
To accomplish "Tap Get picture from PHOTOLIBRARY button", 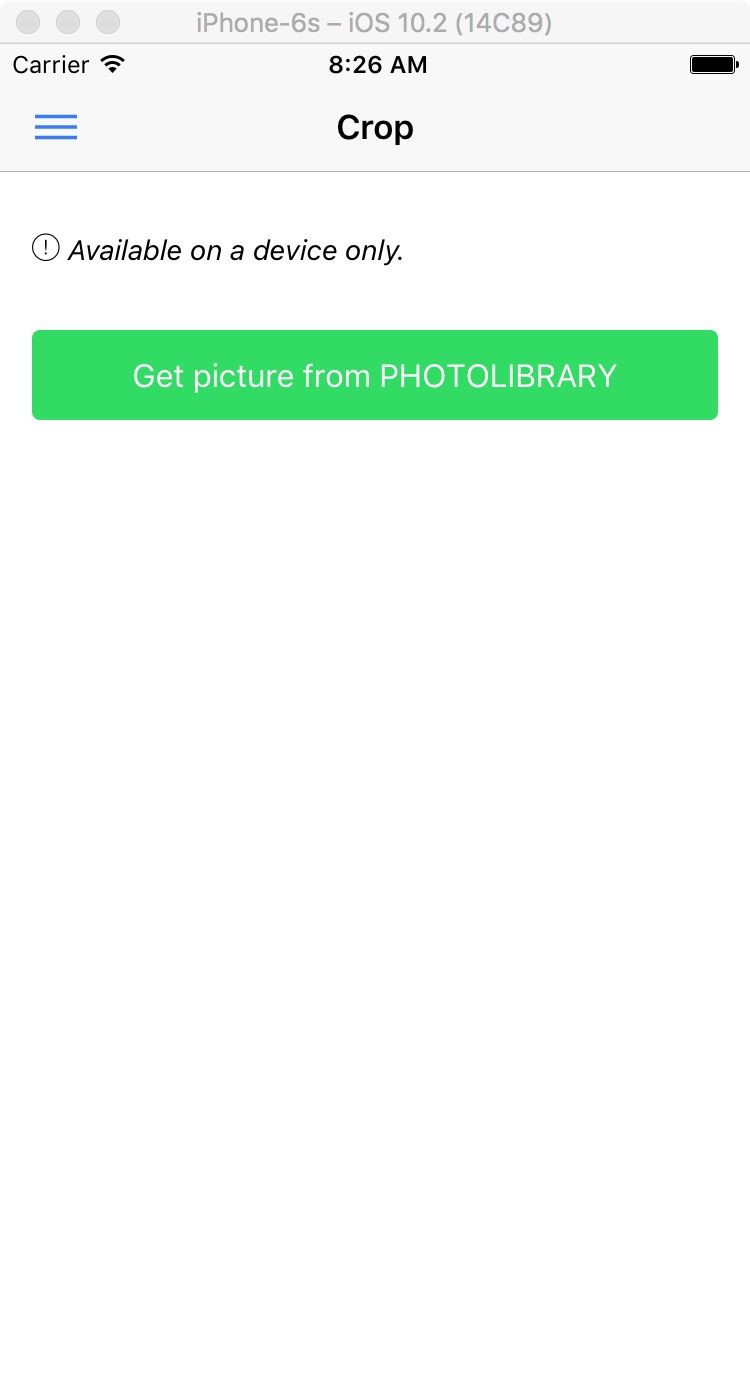I will (x=375, y=375).
